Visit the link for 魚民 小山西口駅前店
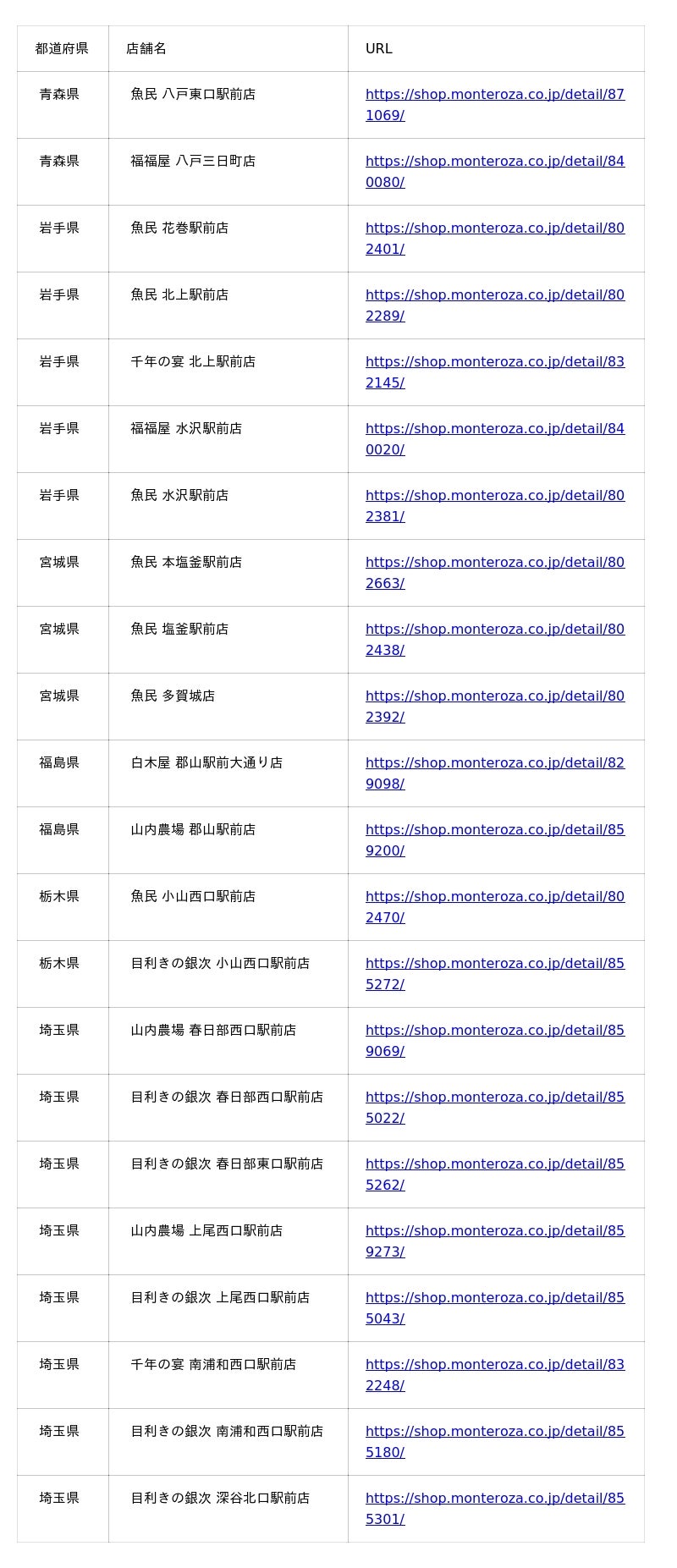 [x=495, y=907]
